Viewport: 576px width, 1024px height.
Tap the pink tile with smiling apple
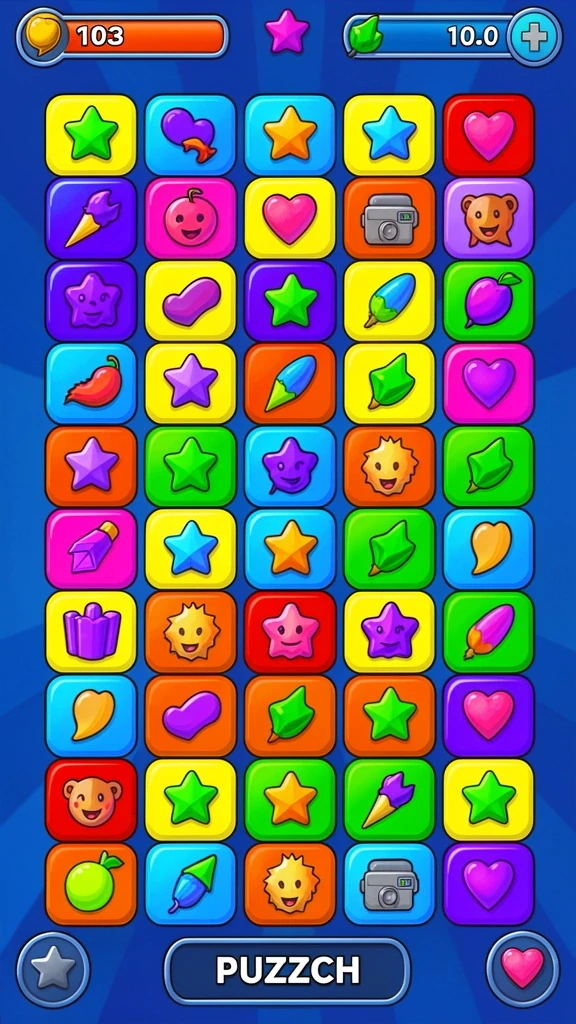coord(190,218)
